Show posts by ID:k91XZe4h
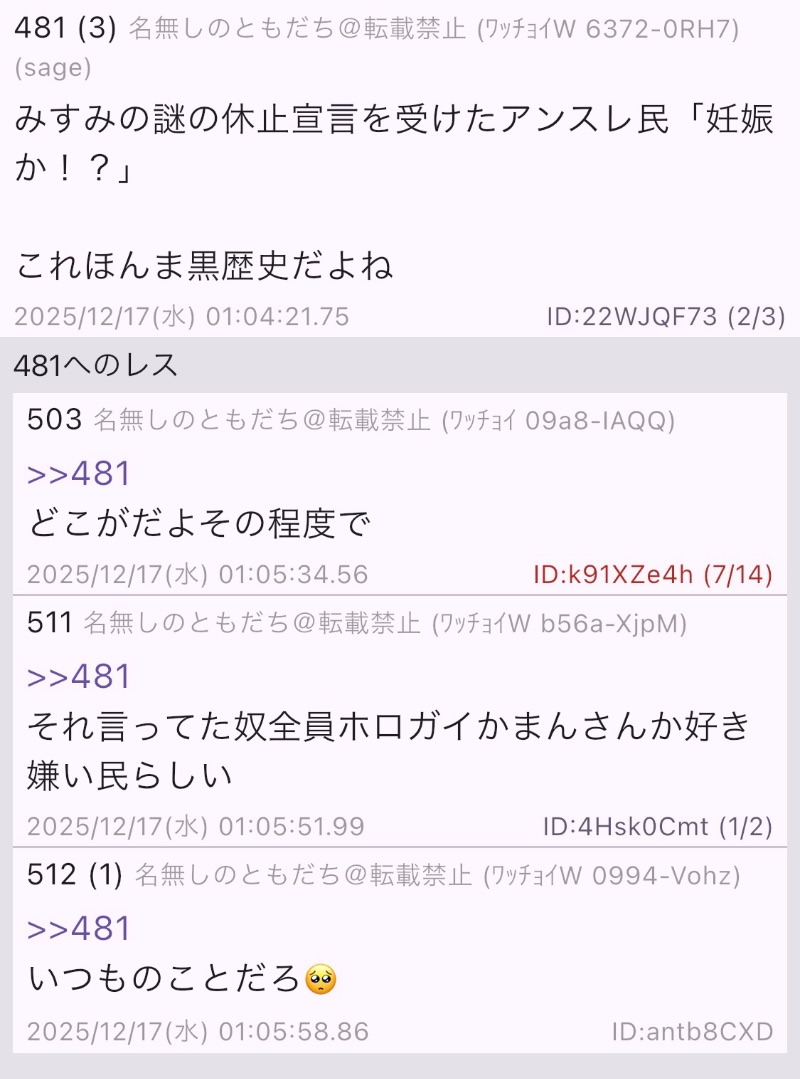800x1079 pixels. pos(652,575)
